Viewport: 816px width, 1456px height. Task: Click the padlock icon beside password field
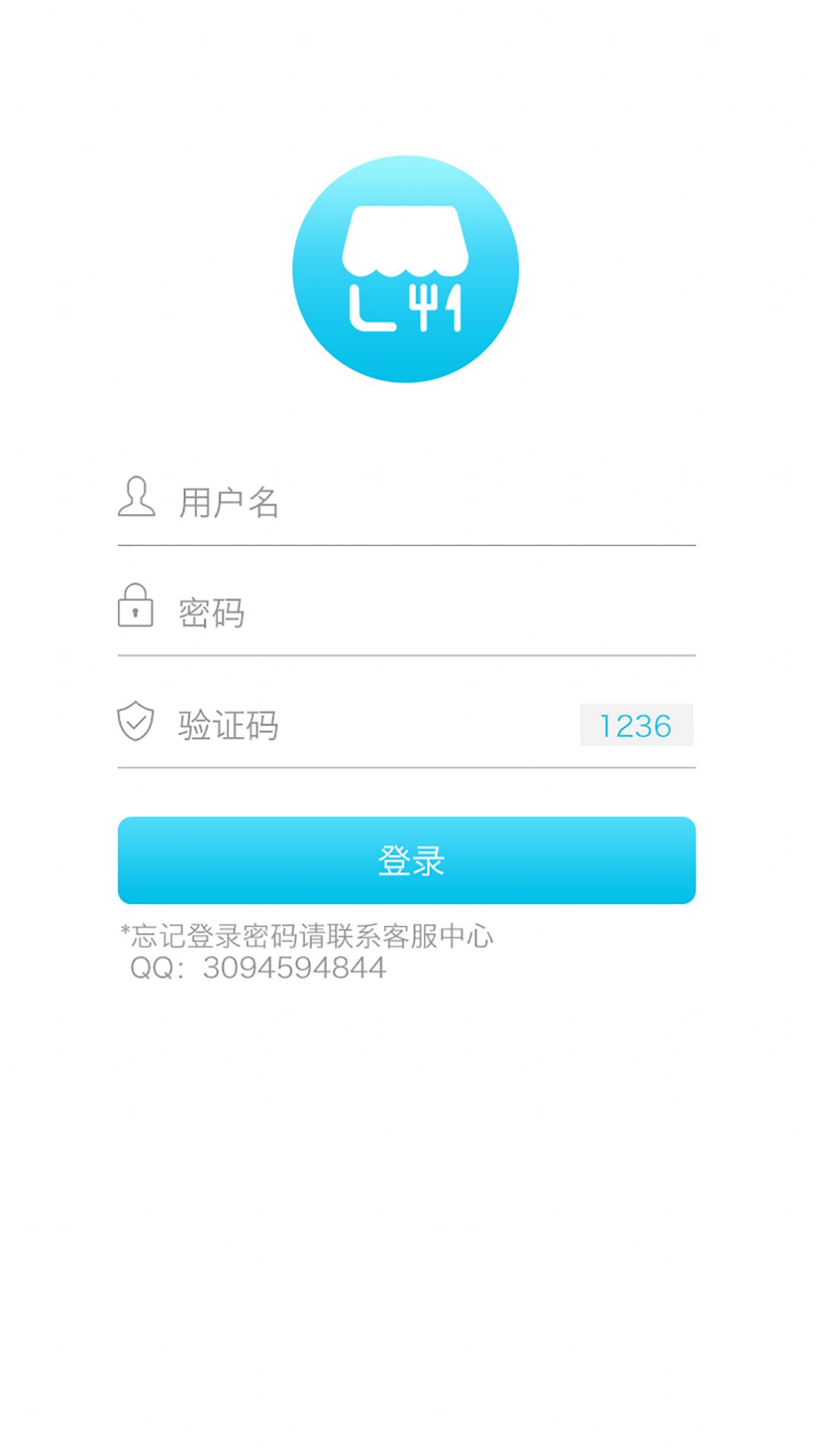tap(137, 609)
